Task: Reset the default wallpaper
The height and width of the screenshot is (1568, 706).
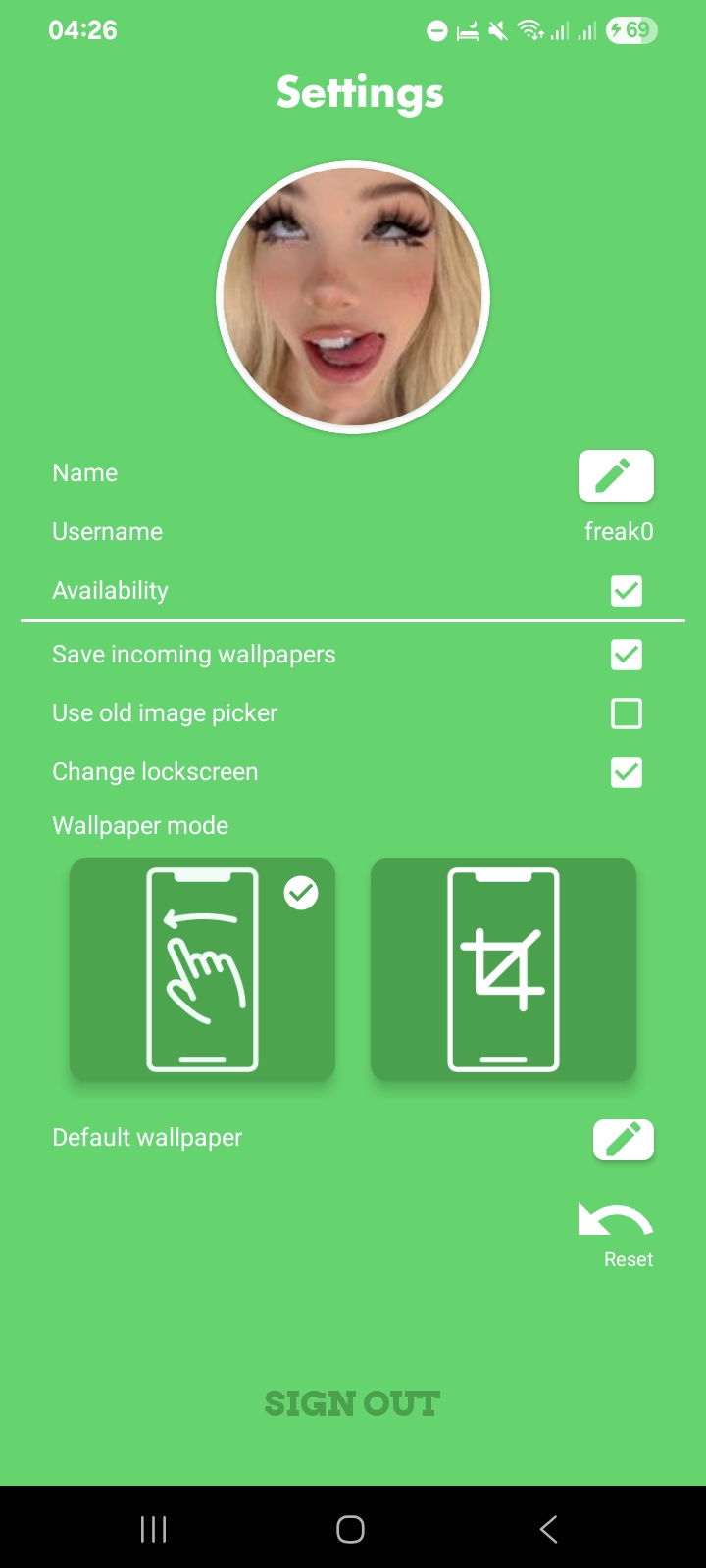Action: click(616, 1235)
